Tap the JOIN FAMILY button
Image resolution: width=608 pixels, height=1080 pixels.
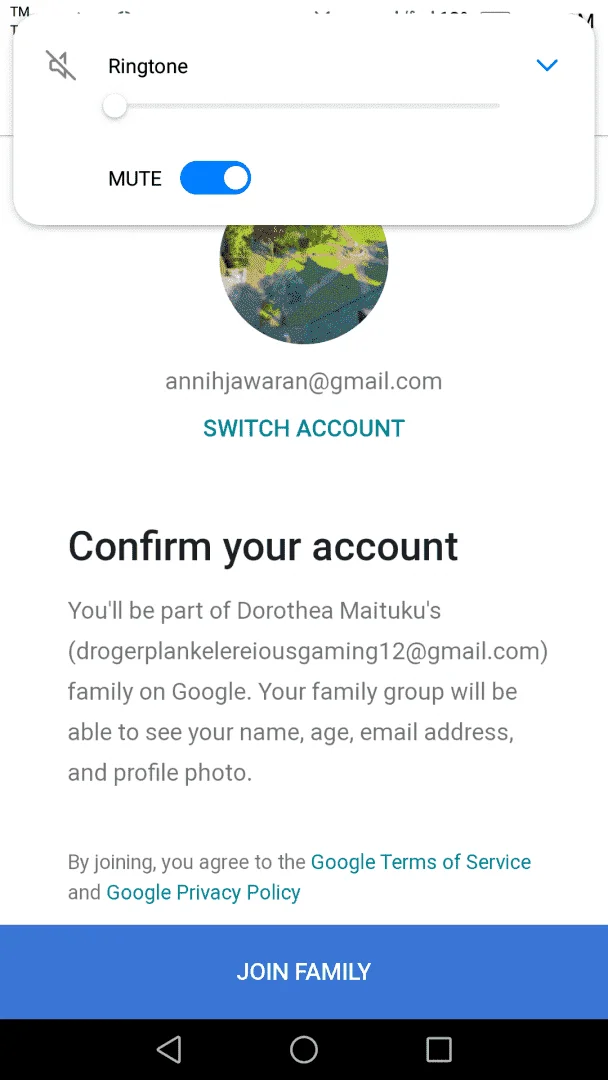(304, 971)
